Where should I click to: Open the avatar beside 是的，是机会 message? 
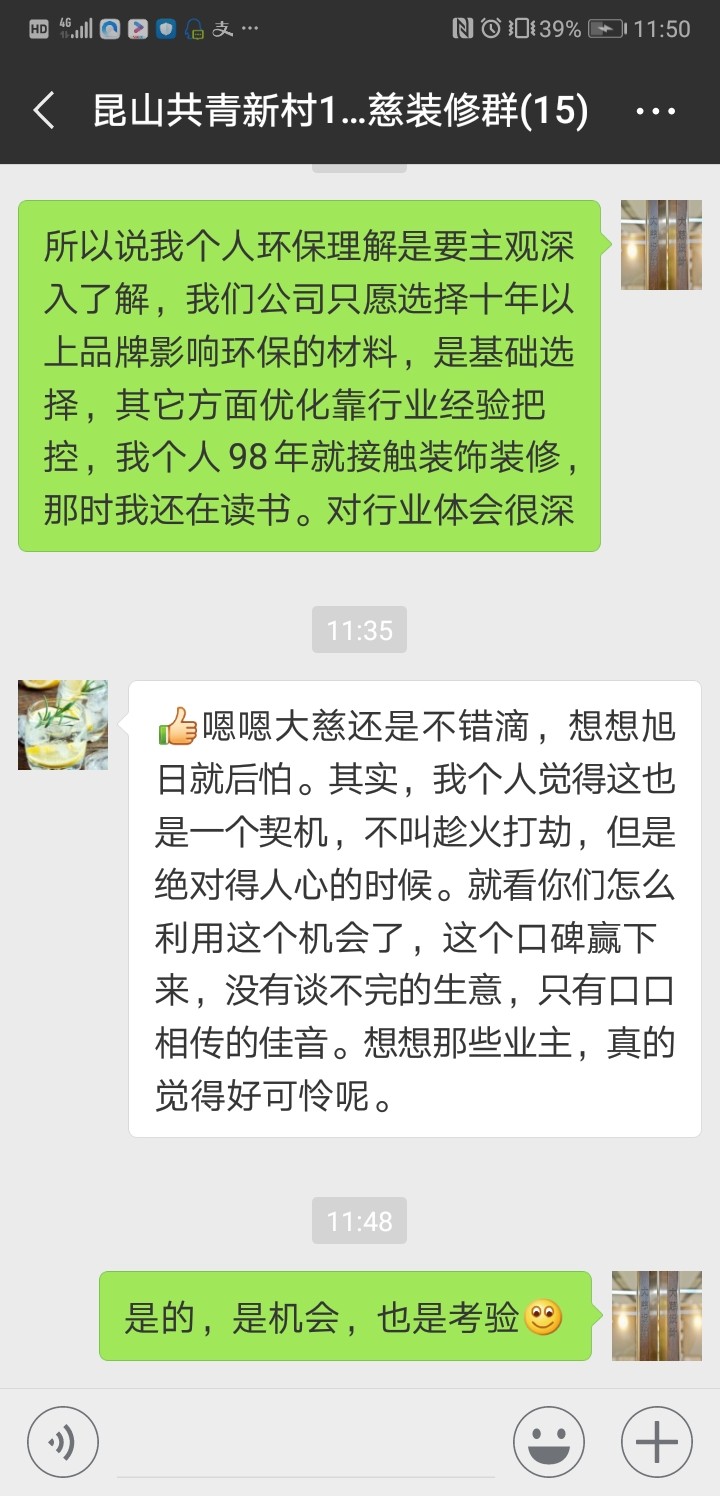pyautogui.click(x=657, y=1316)
